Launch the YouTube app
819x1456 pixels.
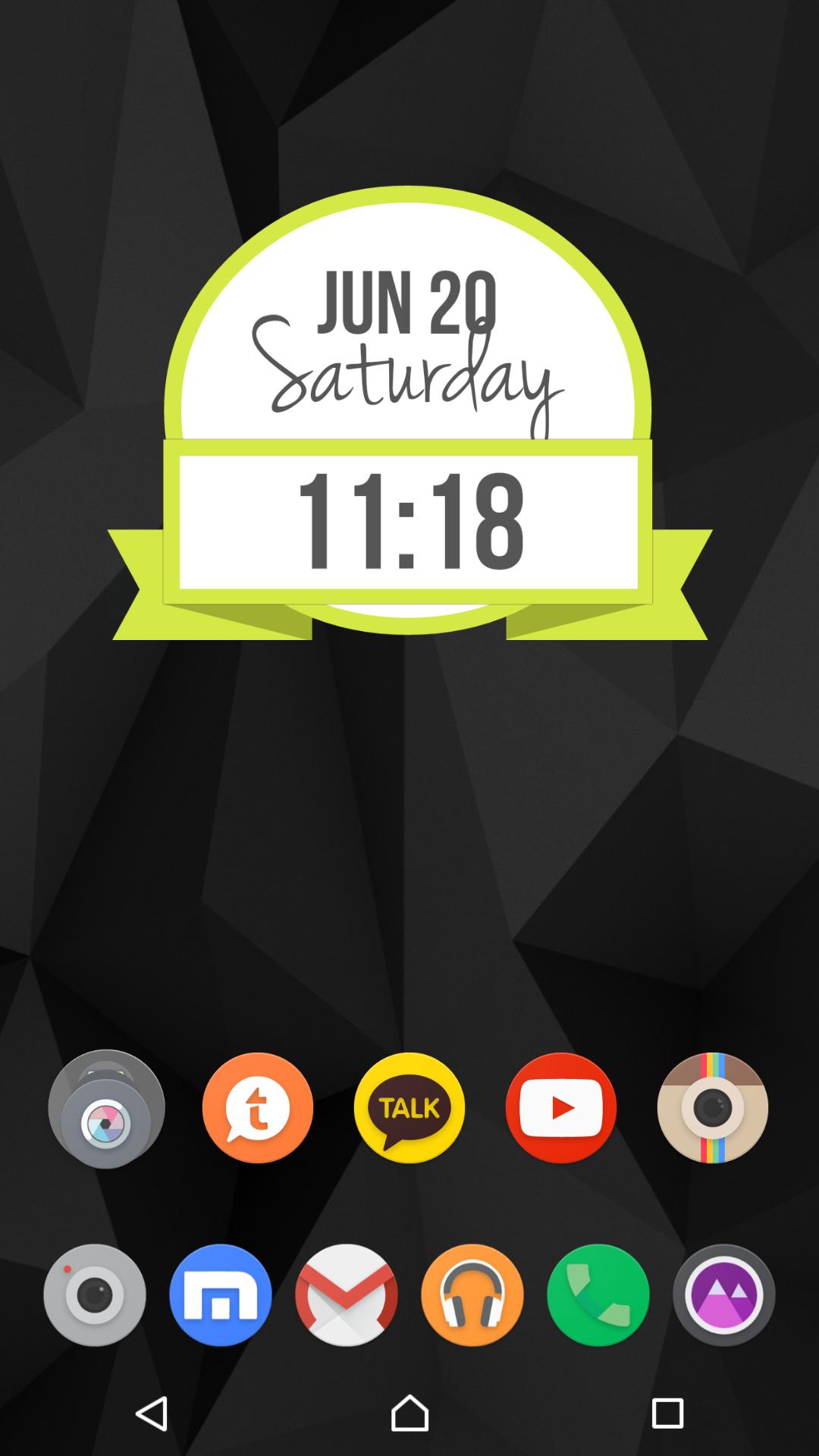point(561,1108)
